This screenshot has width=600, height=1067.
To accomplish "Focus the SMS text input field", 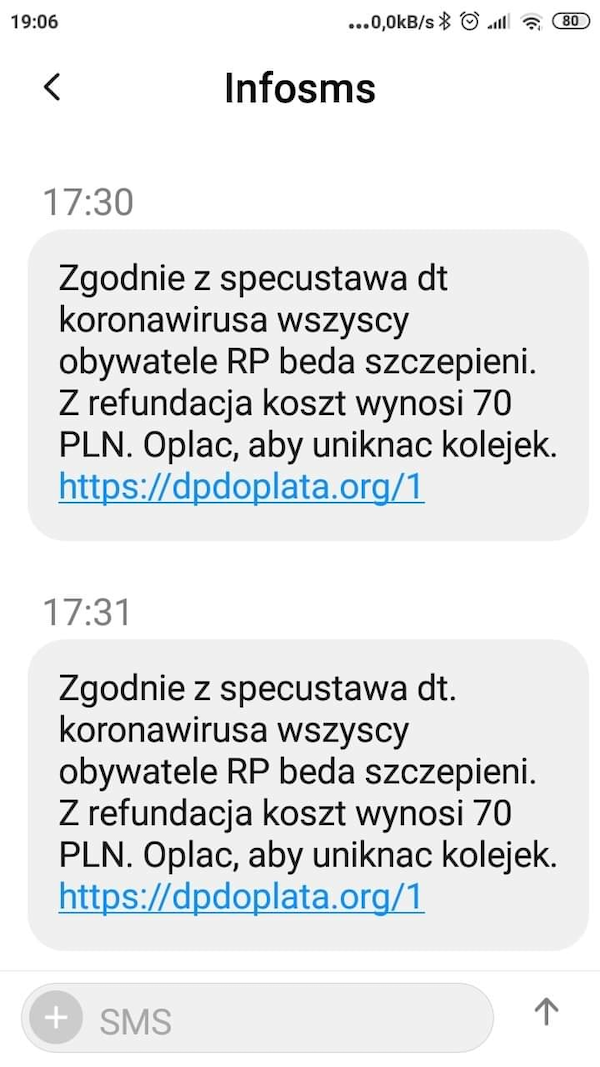I will 290,1020.
